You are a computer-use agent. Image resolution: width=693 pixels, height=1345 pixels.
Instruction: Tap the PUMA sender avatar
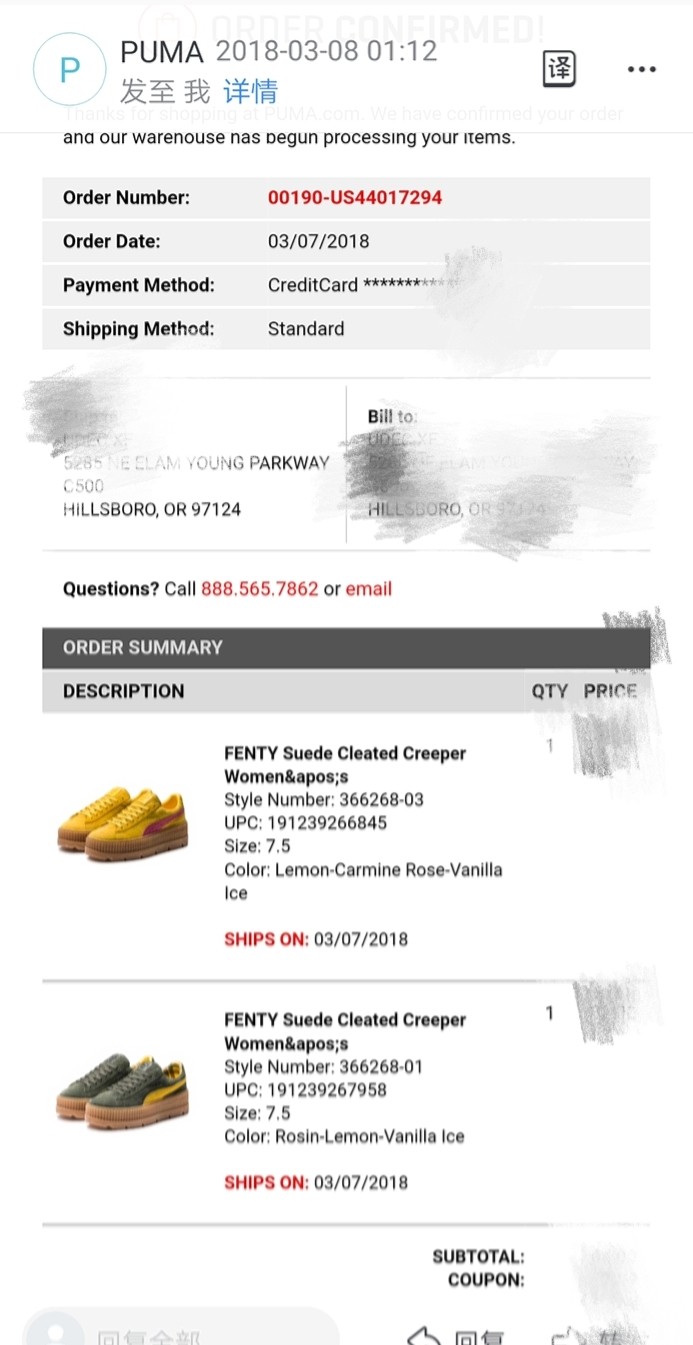tap(69, 69)
